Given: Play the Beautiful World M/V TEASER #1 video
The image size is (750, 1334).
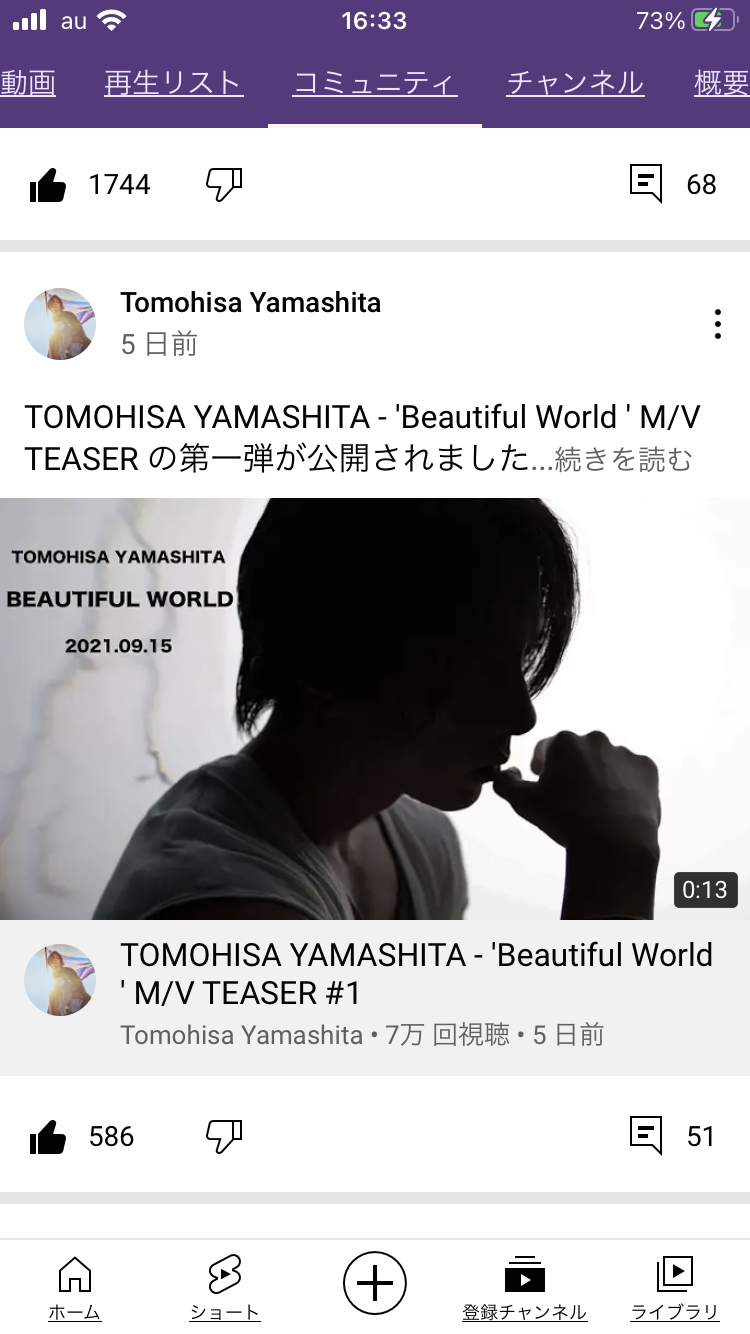Looking at the screenshot, I should click(x=375, y=709).
